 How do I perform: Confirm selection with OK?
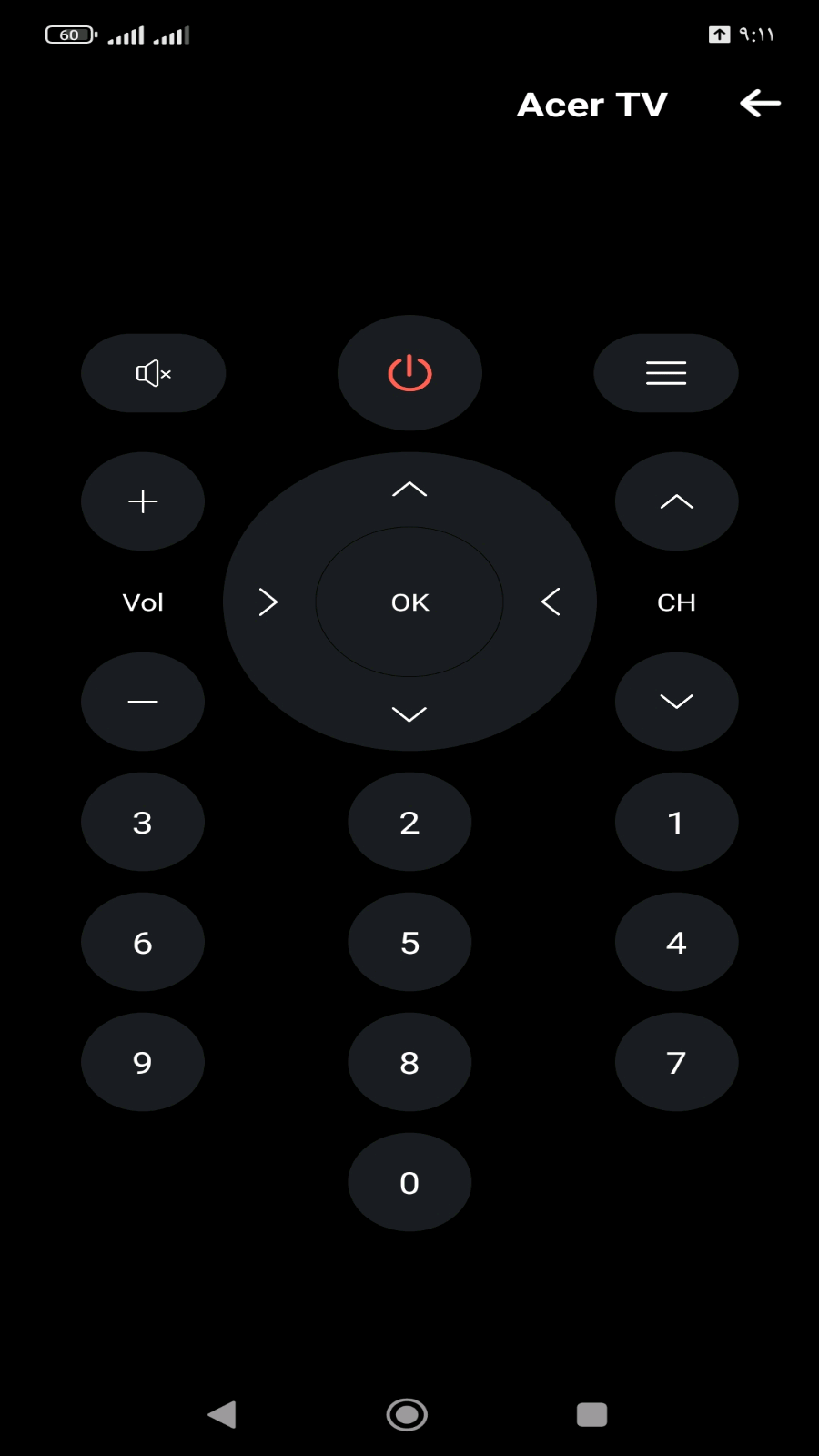409,602
